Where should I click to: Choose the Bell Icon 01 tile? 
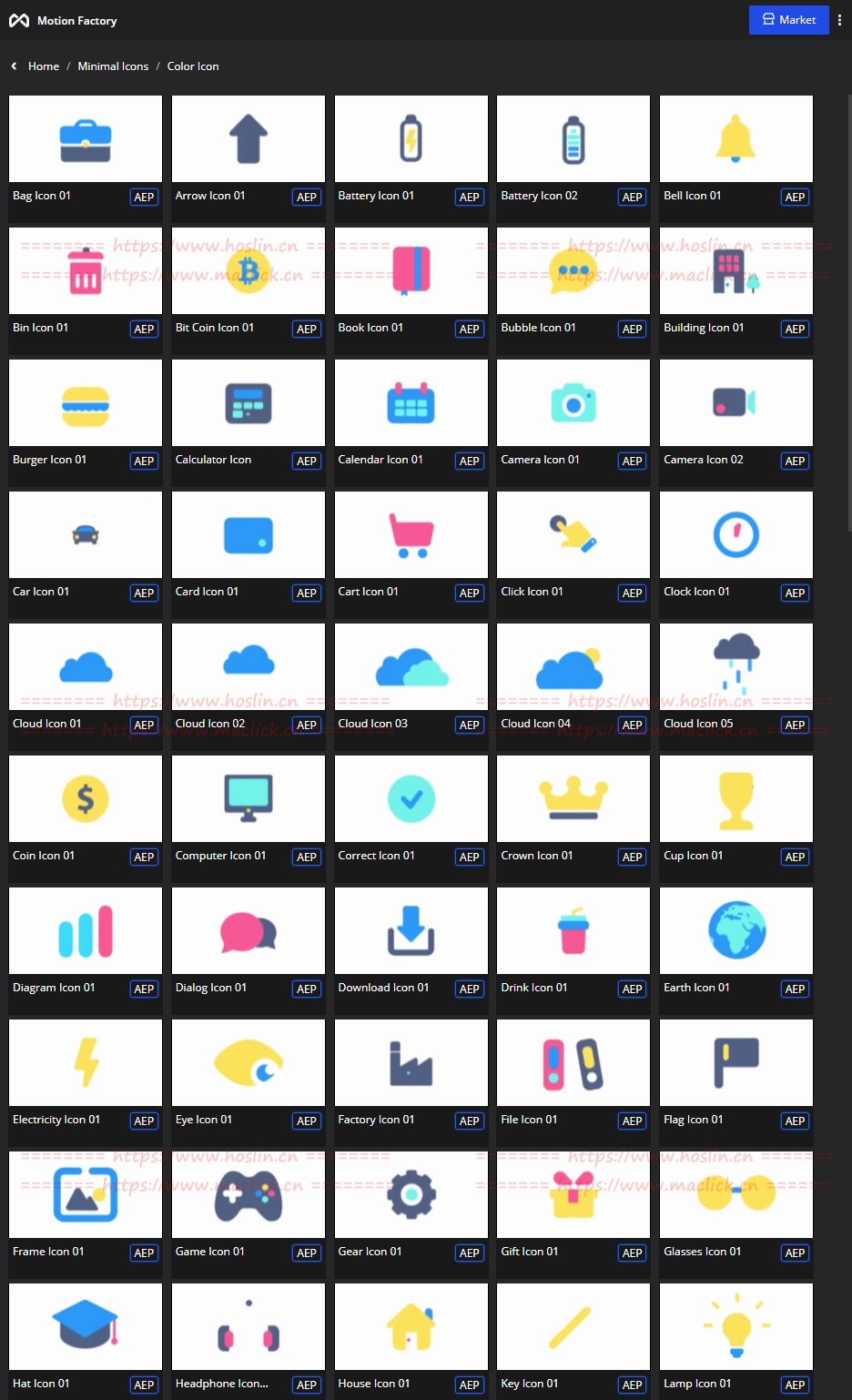tap(735, 139)
